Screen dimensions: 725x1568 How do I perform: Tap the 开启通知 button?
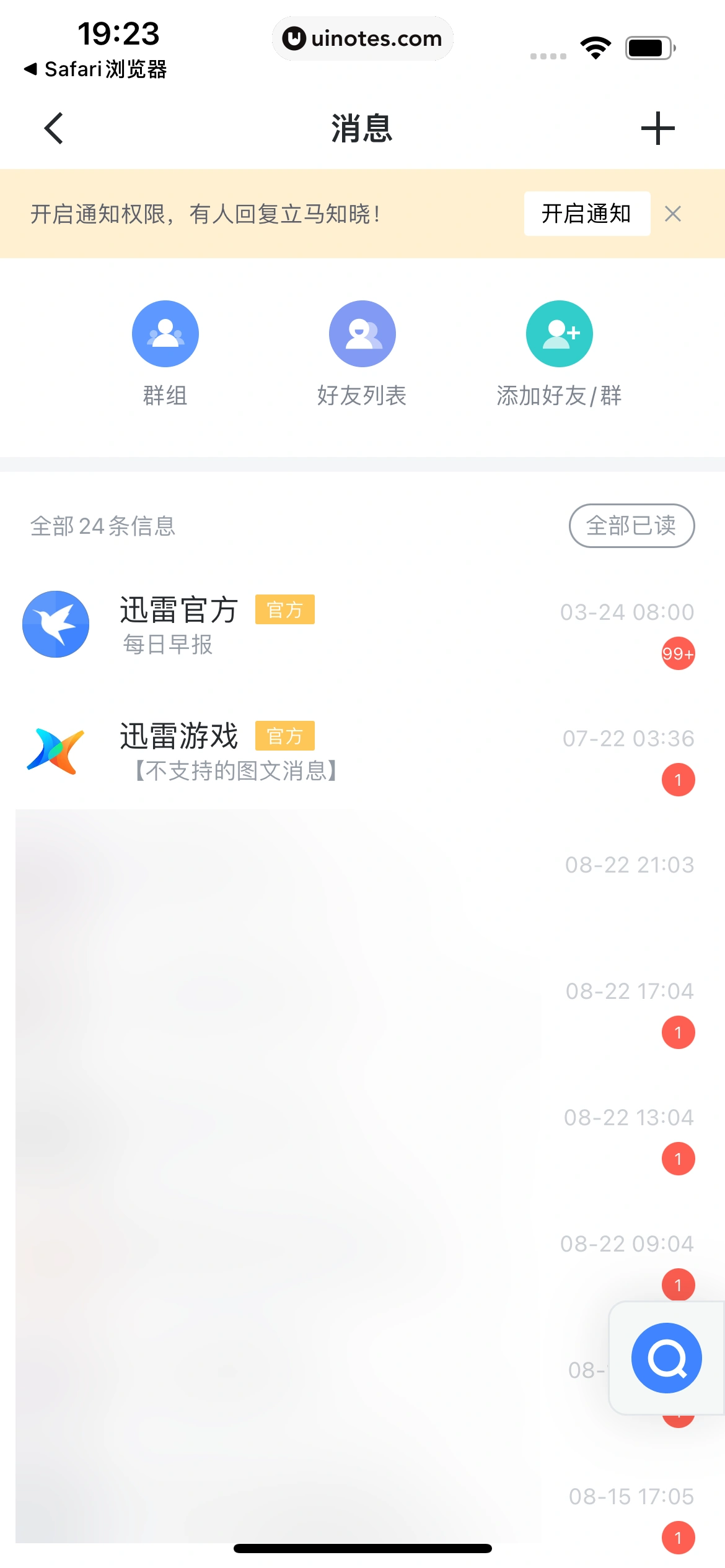(x=586, y=214)
